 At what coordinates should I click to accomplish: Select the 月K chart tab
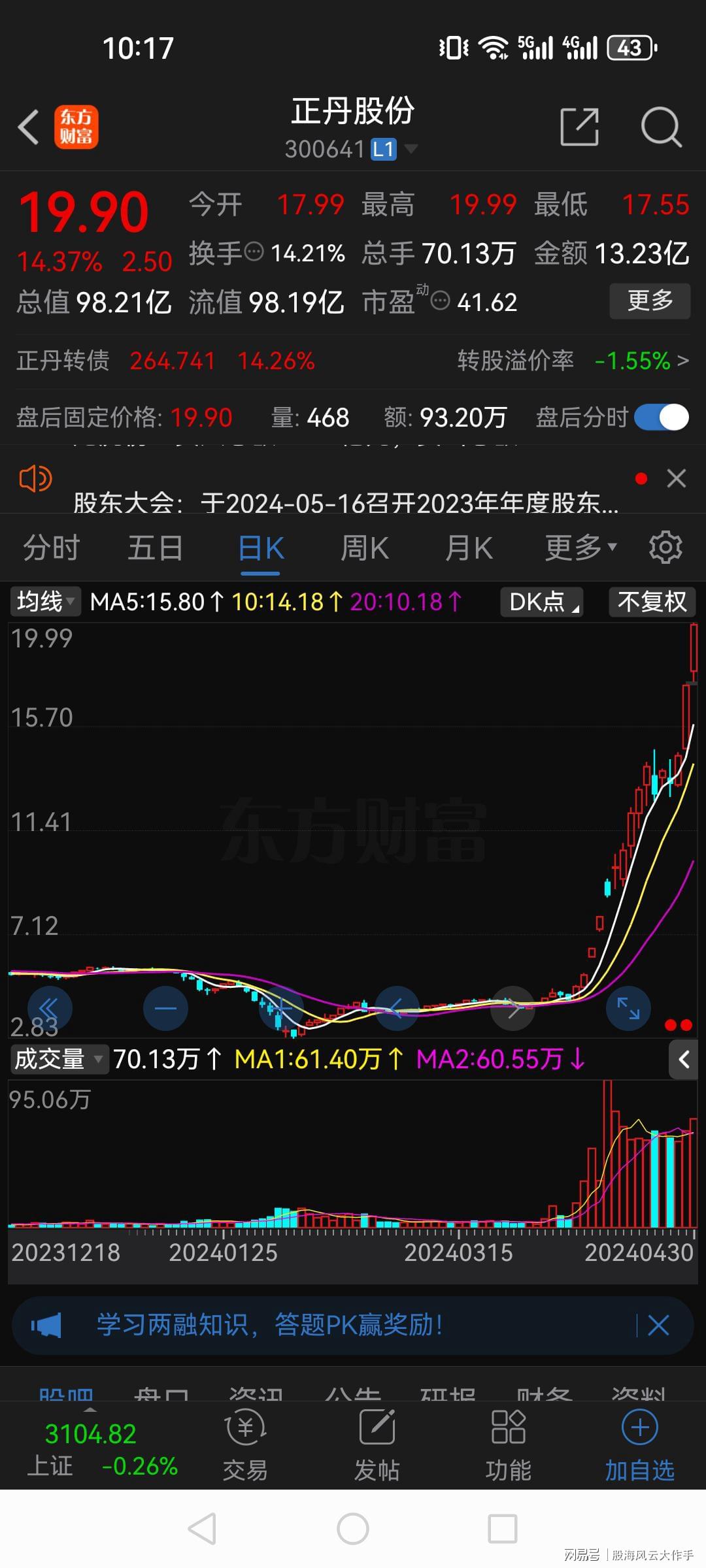tap(469, 547)
